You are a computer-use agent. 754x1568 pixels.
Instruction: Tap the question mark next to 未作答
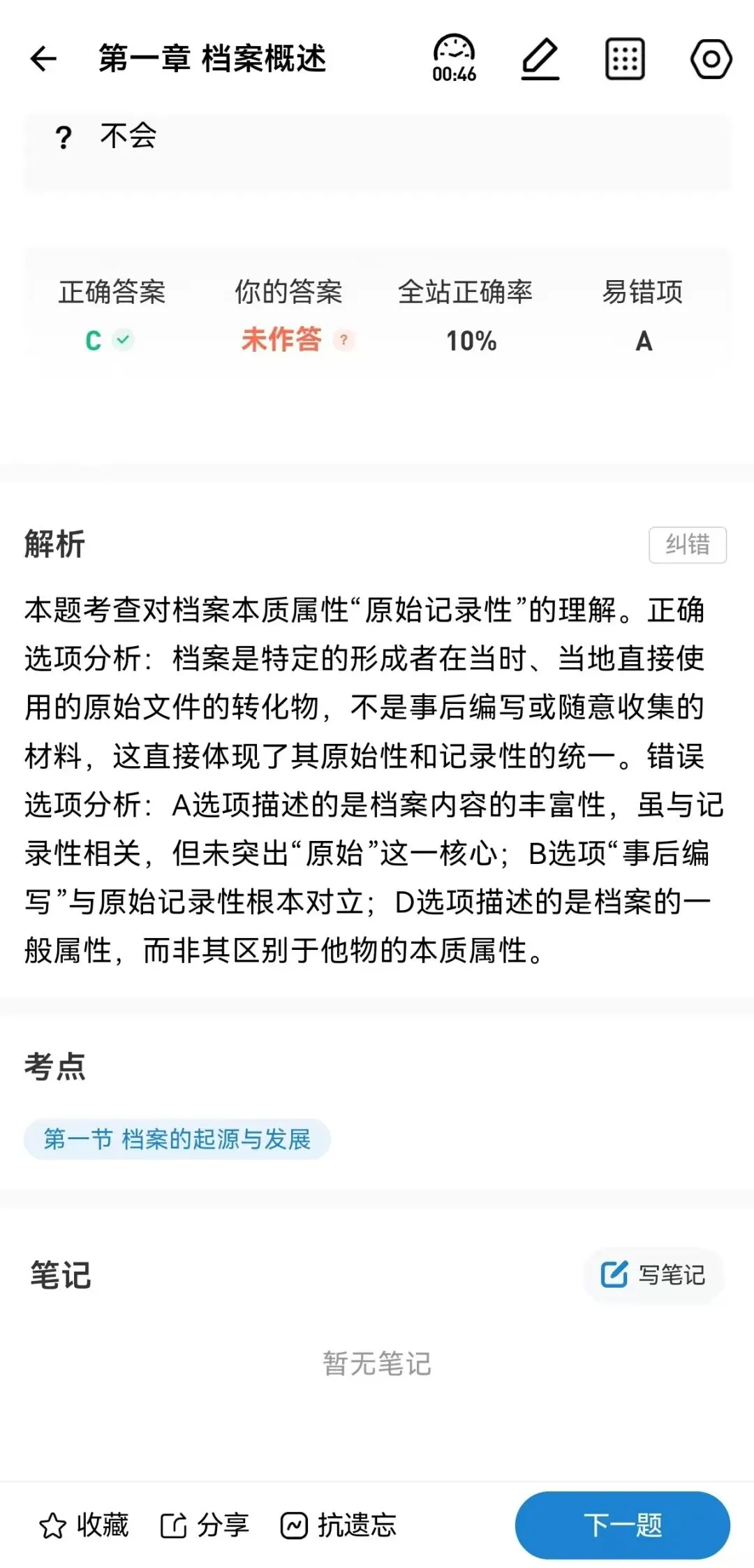click(x=343, y=340)
